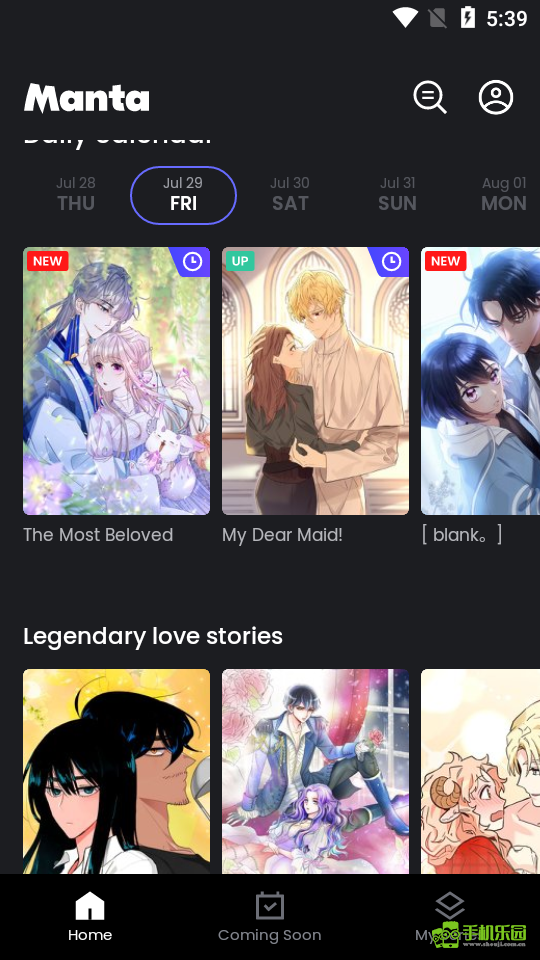Open the My Series tab
This screenshot has width=540, height=960.
(450, 917)
